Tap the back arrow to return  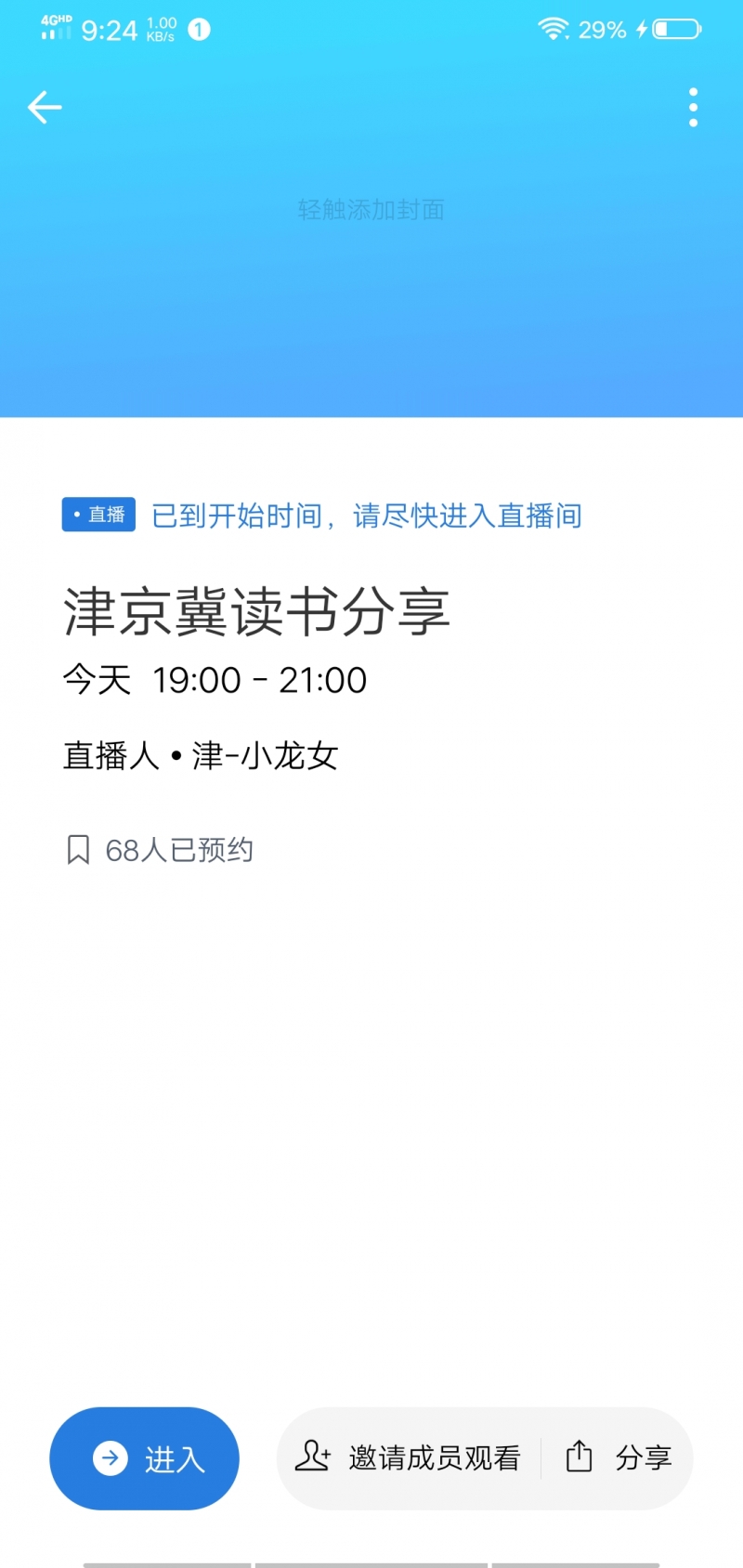[x=45, y=107]
